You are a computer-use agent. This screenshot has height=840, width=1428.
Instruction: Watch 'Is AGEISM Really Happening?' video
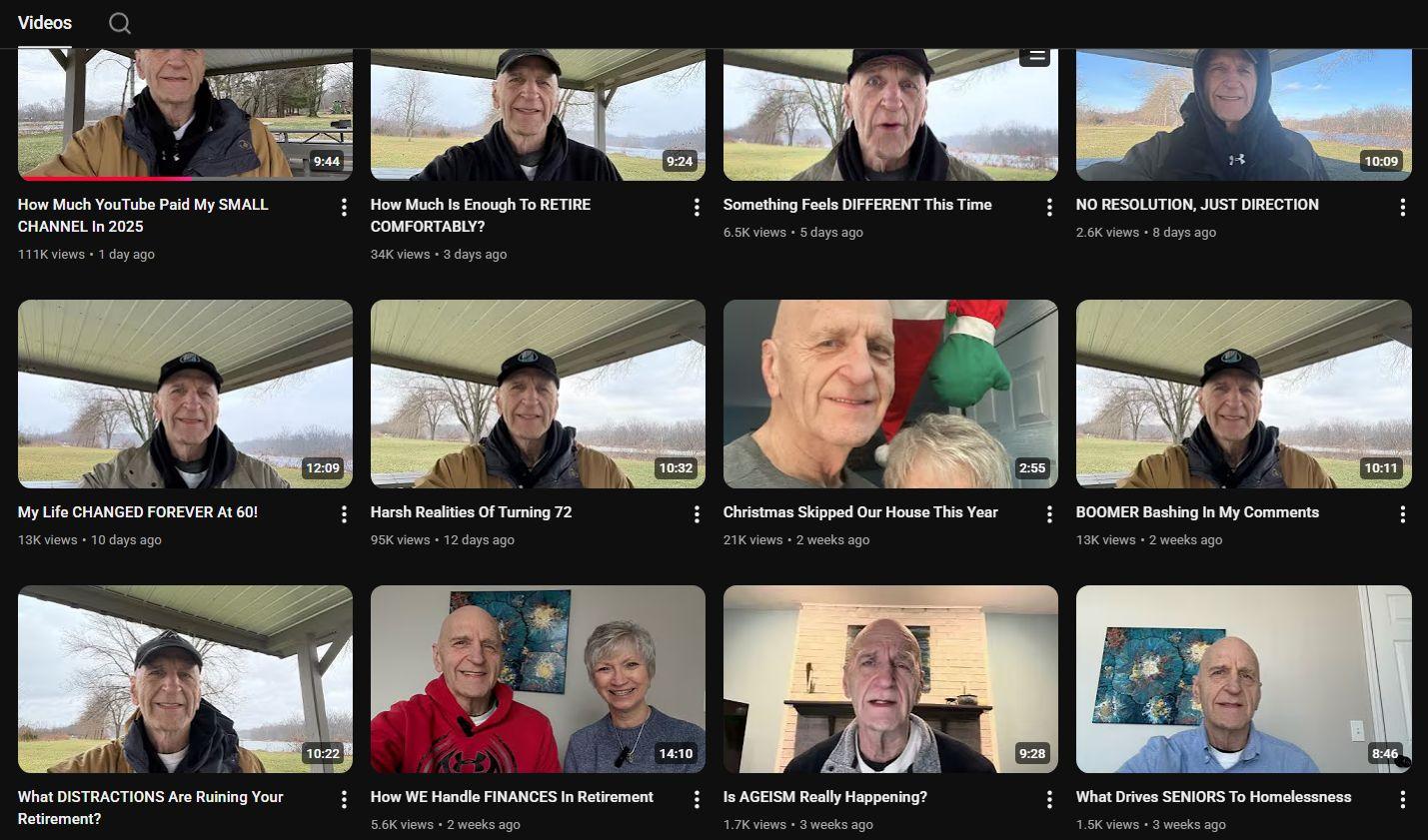(889, 679)
